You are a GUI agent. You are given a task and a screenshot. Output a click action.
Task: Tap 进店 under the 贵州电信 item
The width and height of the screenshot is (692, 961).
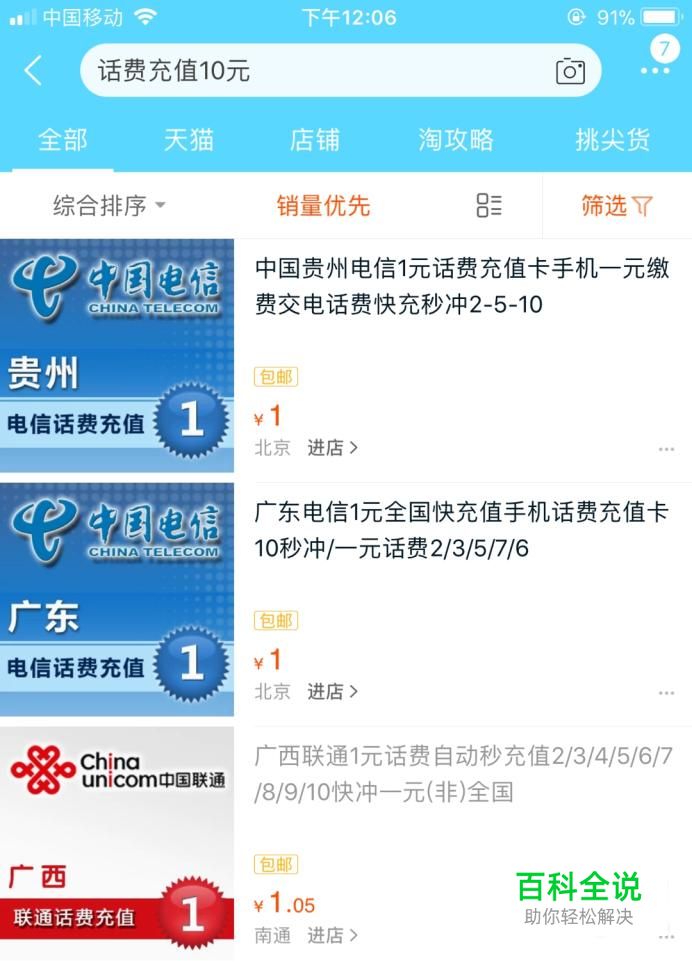point(332,448)
